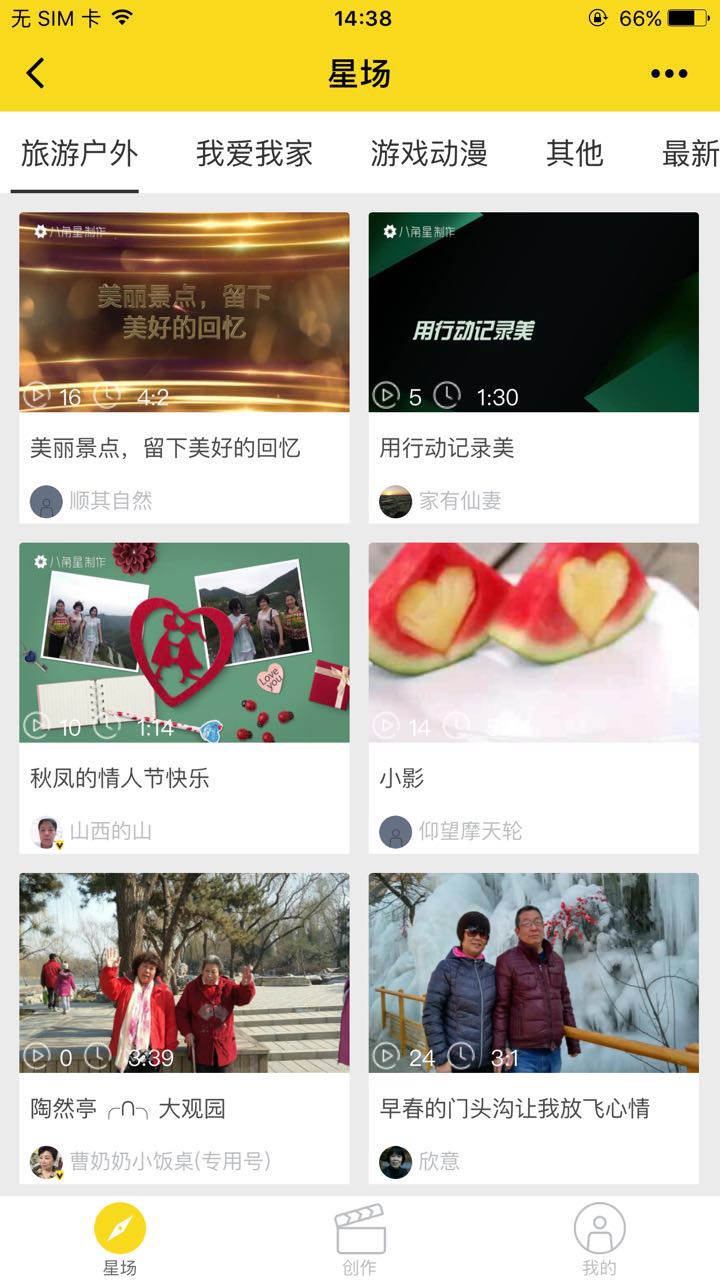Viewport: 720px width, 1280px height.
Task: Select the 旅游户外 tab
Action: tap(79, 153)
